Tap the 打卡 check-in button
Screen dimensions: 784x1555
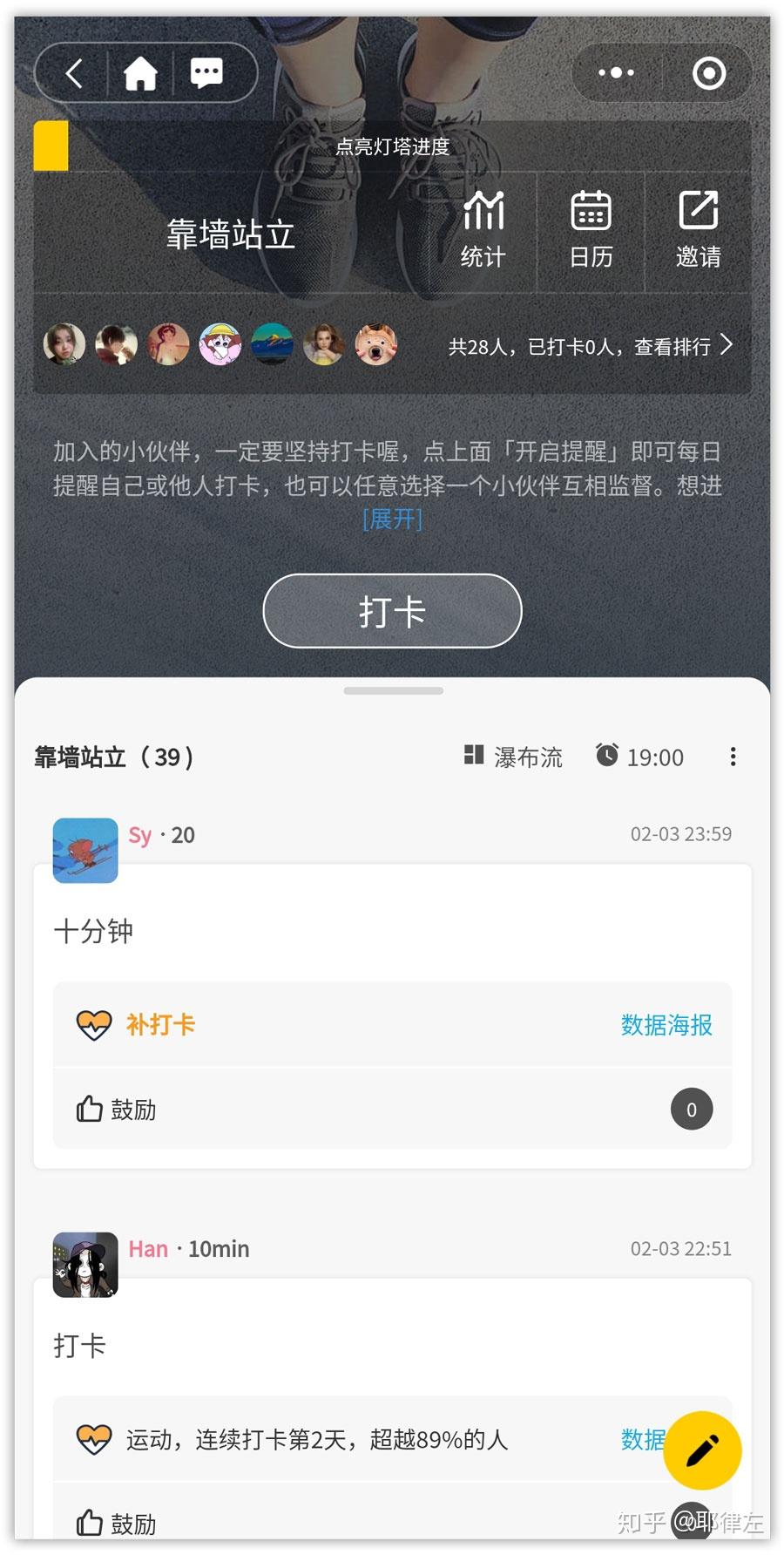tap(392, 611)
